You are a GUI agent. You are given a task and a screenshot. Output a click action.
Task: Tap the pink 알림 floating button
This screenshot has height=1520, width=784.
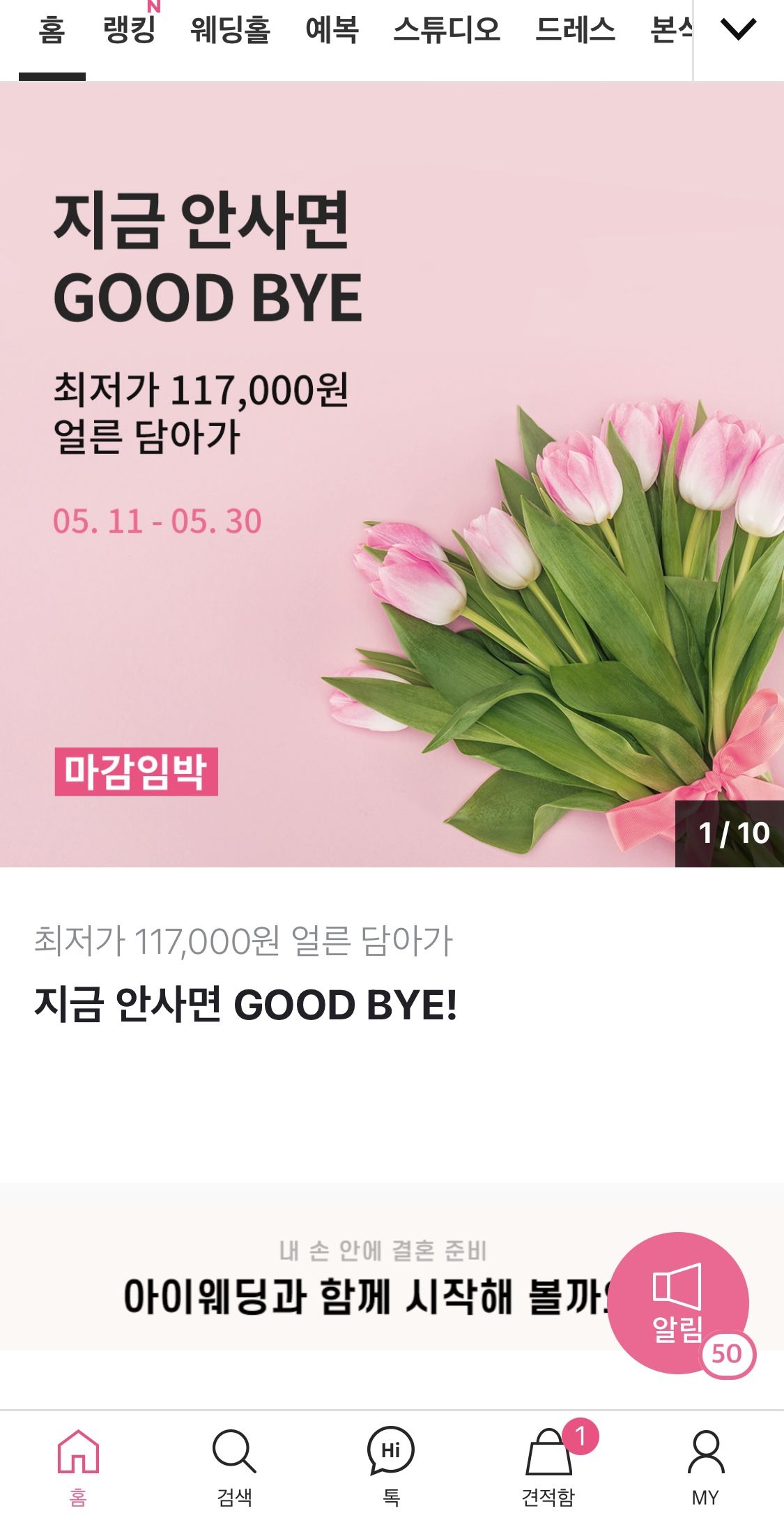tap(678, 1302)
